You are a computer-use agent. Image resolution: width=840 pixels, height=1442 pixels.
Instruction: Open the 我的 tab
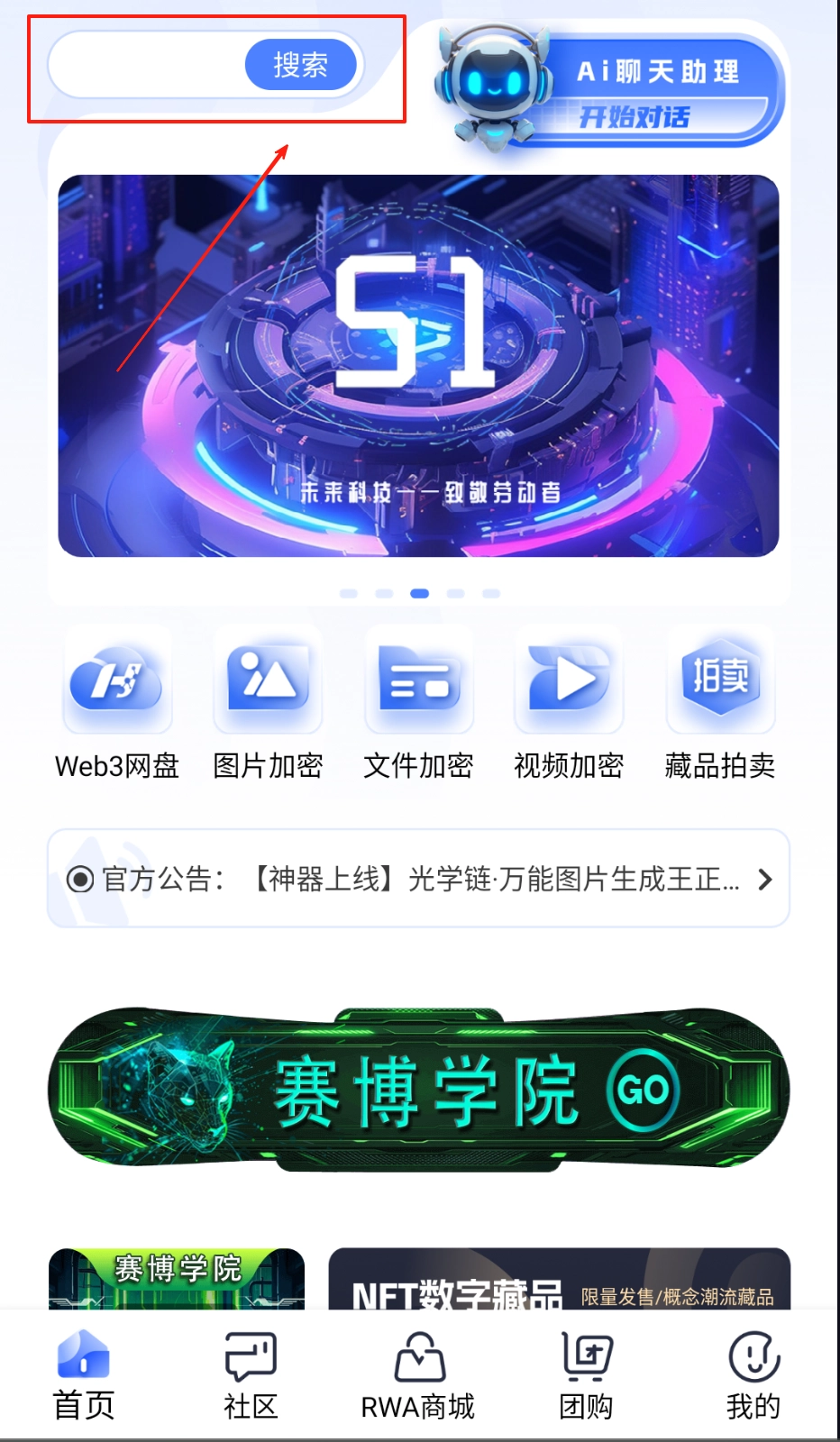pos(753,1374)
